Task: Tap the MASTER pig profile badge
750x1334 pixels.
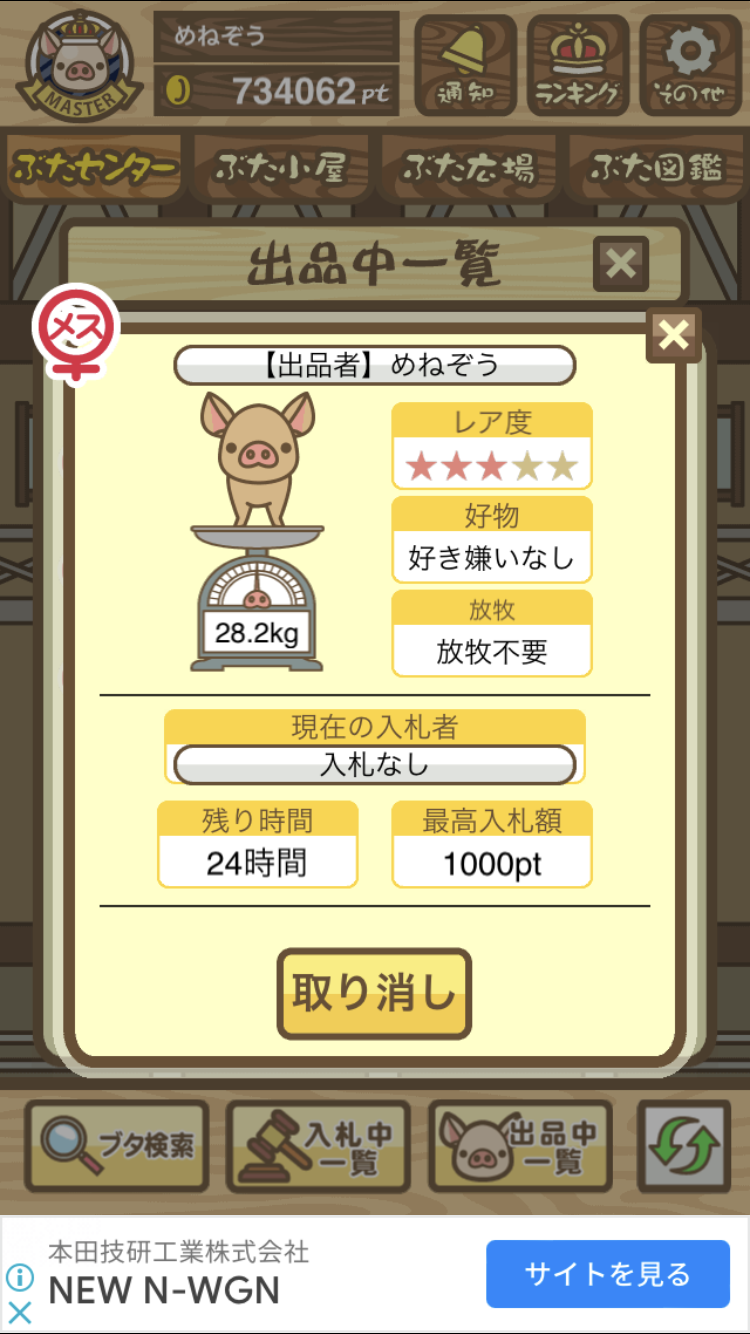Action: [x=80, y=64]
